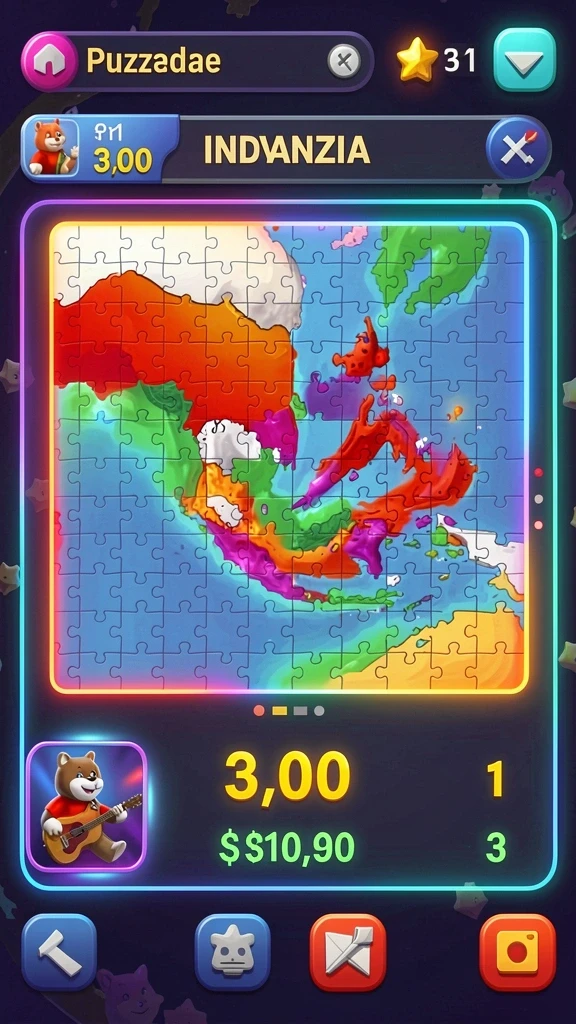Open the gray creature face button
Viewport: 576px width, 1024px height.
pos(232,953)
